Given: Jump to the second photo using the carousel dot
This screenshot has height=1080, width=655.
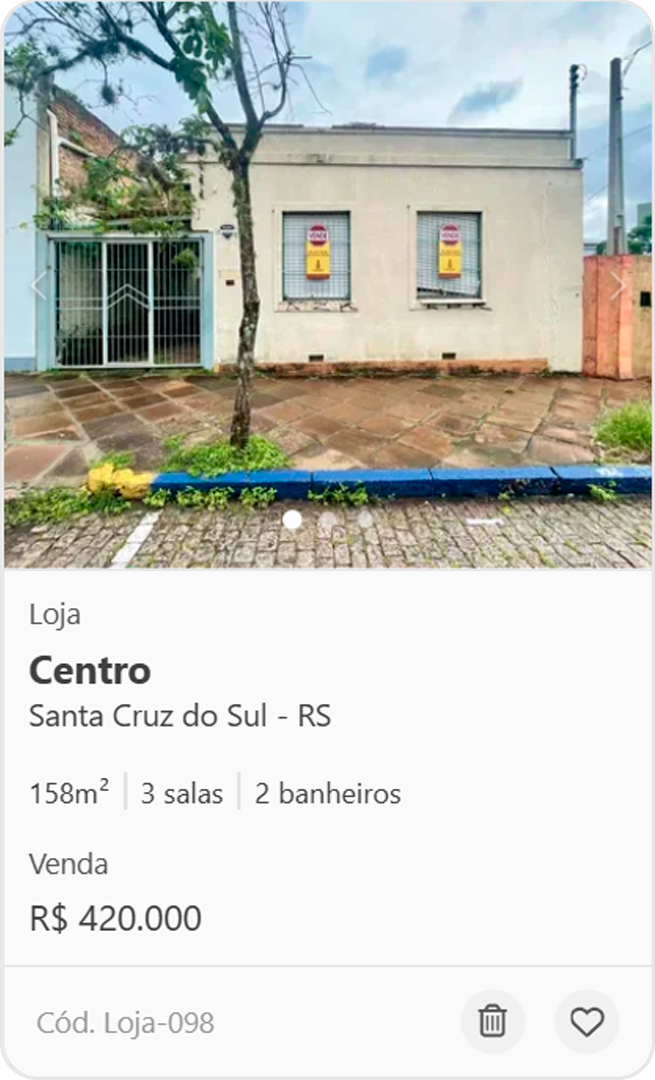Looking at the screenshot, I should click(x=329, y=519).
